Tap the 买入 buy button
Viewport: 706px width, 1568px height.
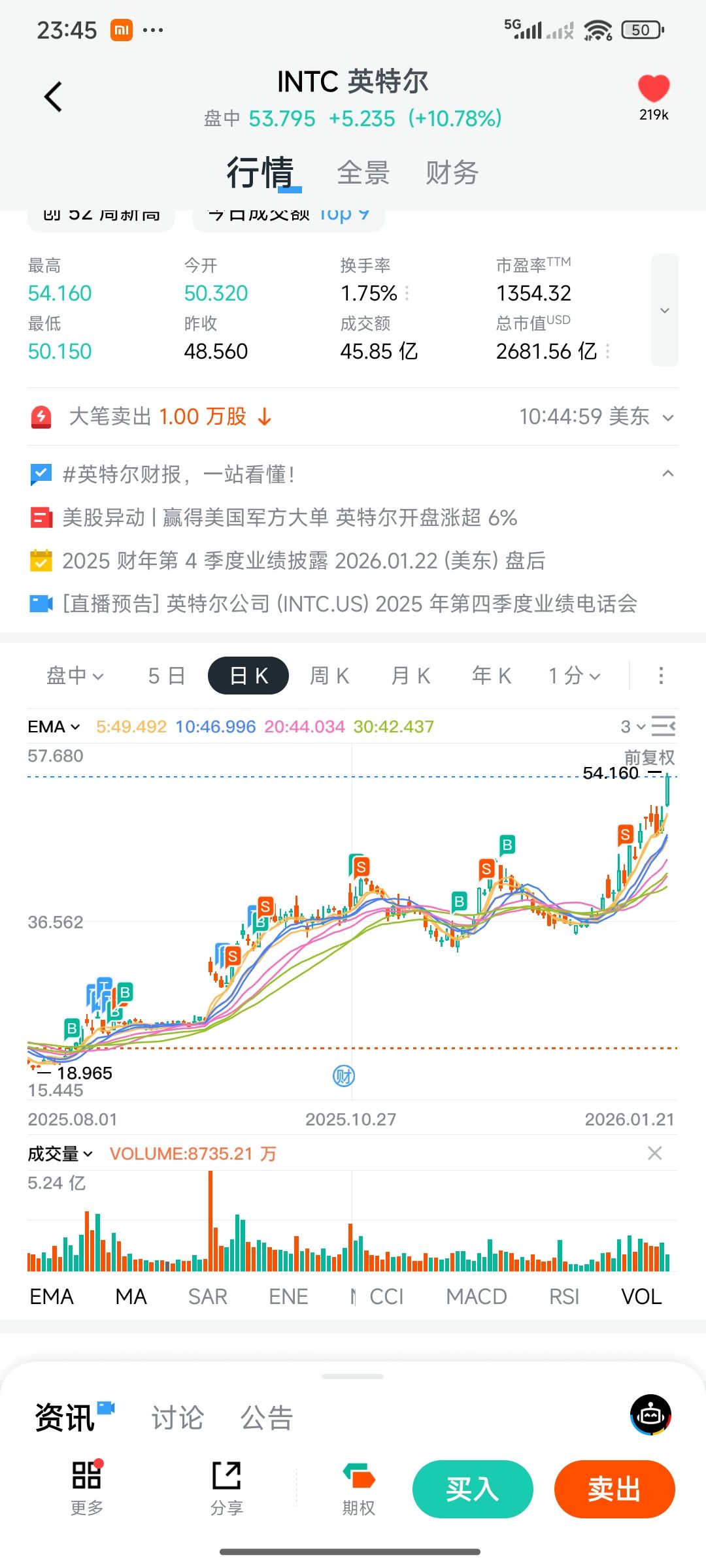pyautogui.click(x=473, y=1490)
